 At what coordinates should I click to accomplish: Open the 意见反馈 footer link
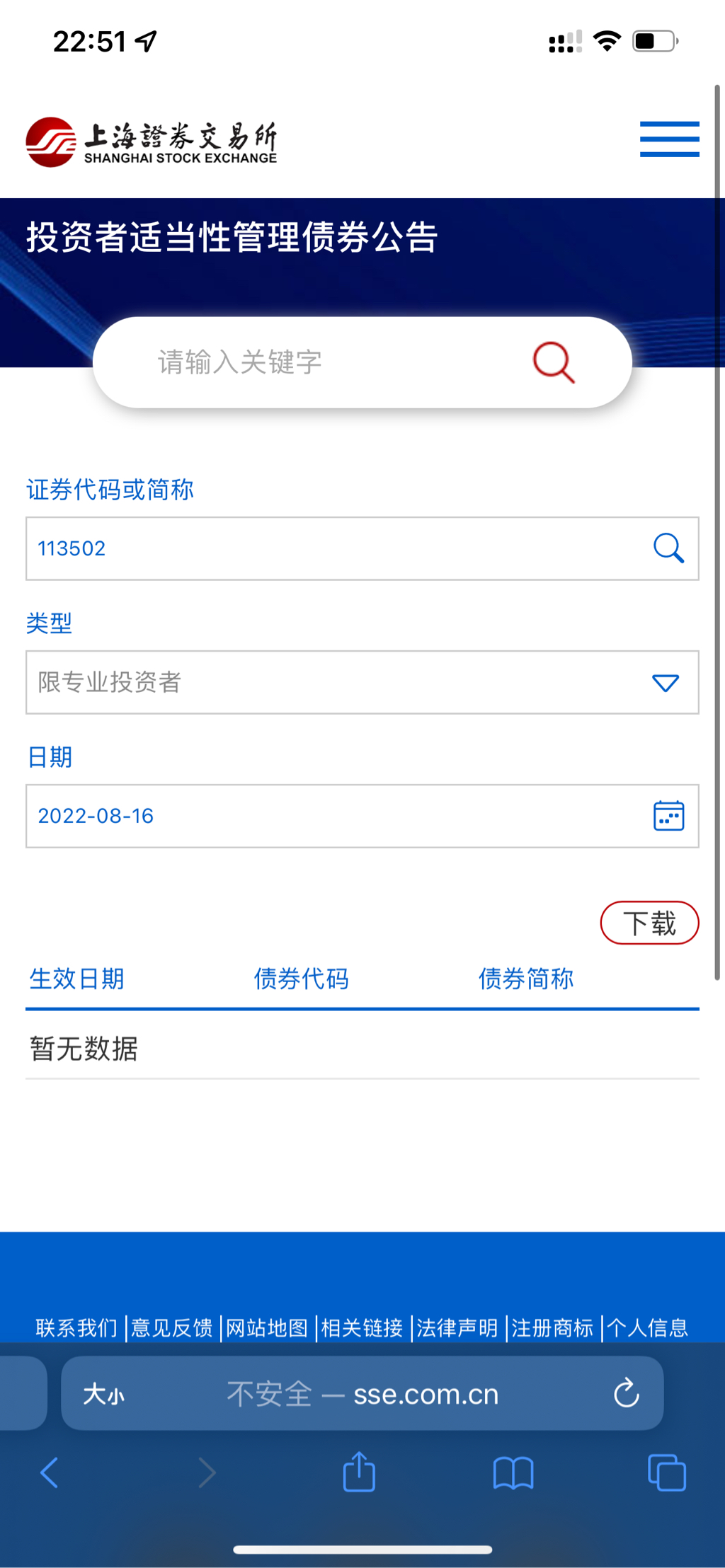tap(172, 1327)
